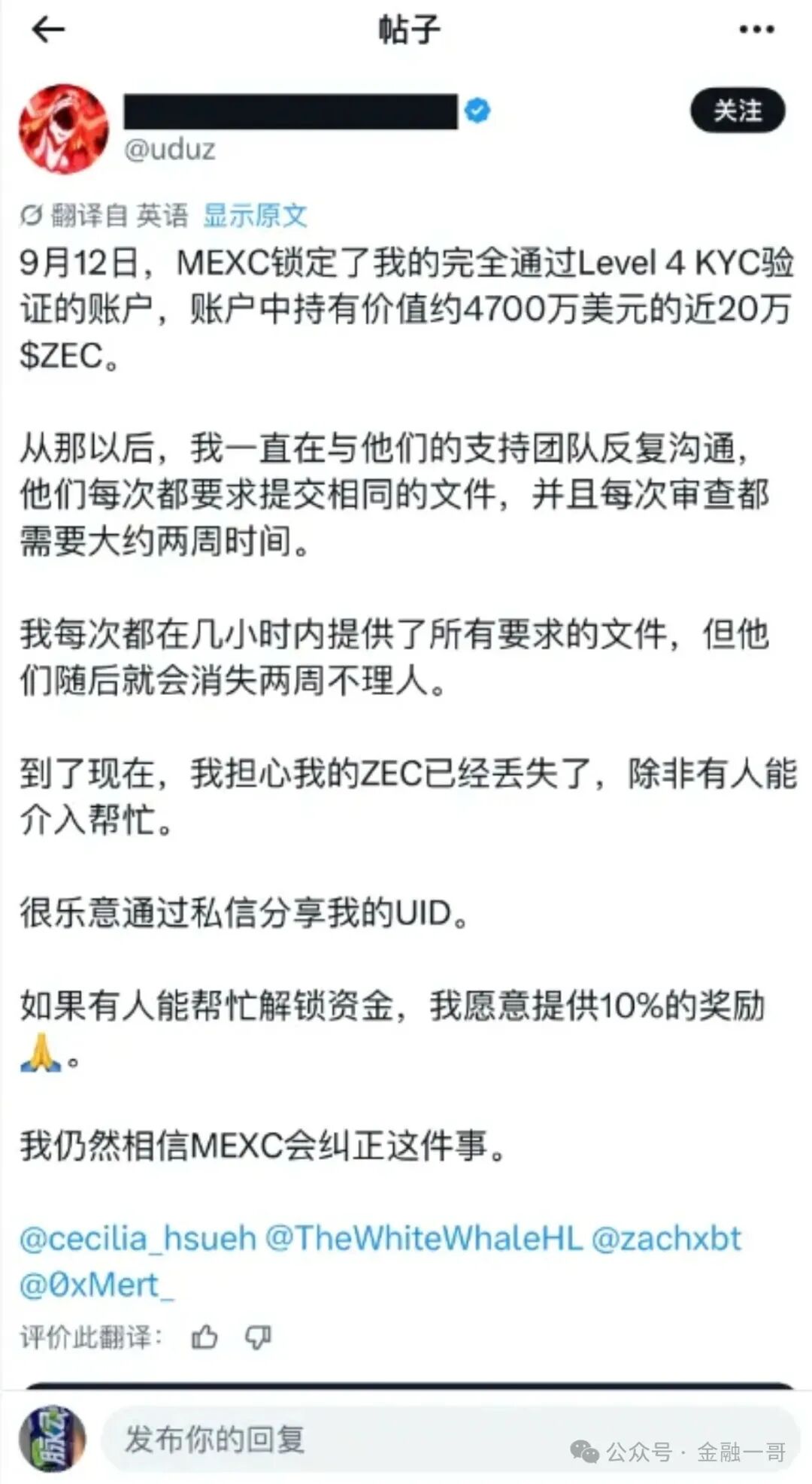The width and height of the screenshot is (812, 1484).
Task: Open the @uduz profile avatar
Action: [x=64, y=129]
